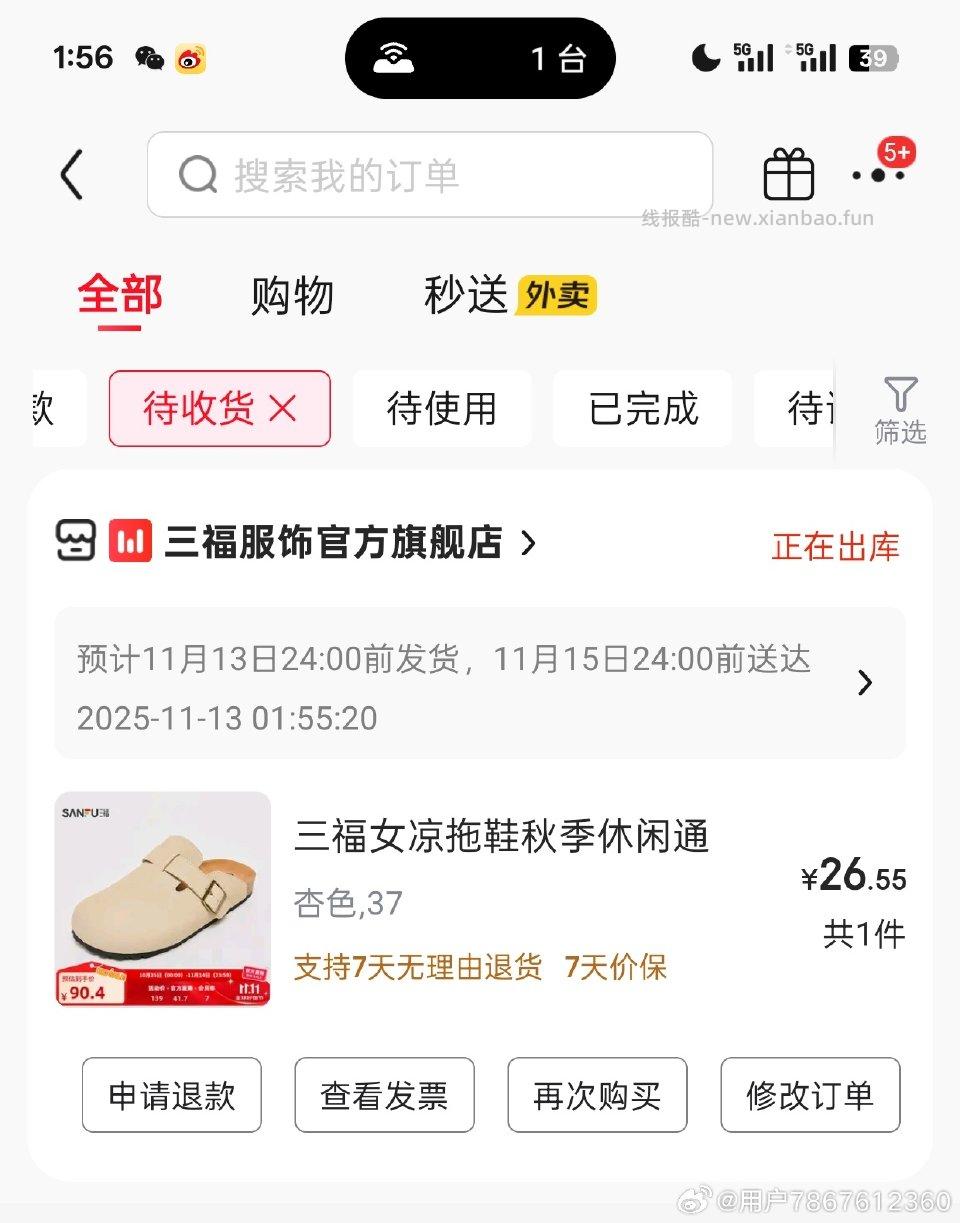Screen dimensions: 960x1223
Task: Click the 再次购买 button
Action: pos(597,1096)
